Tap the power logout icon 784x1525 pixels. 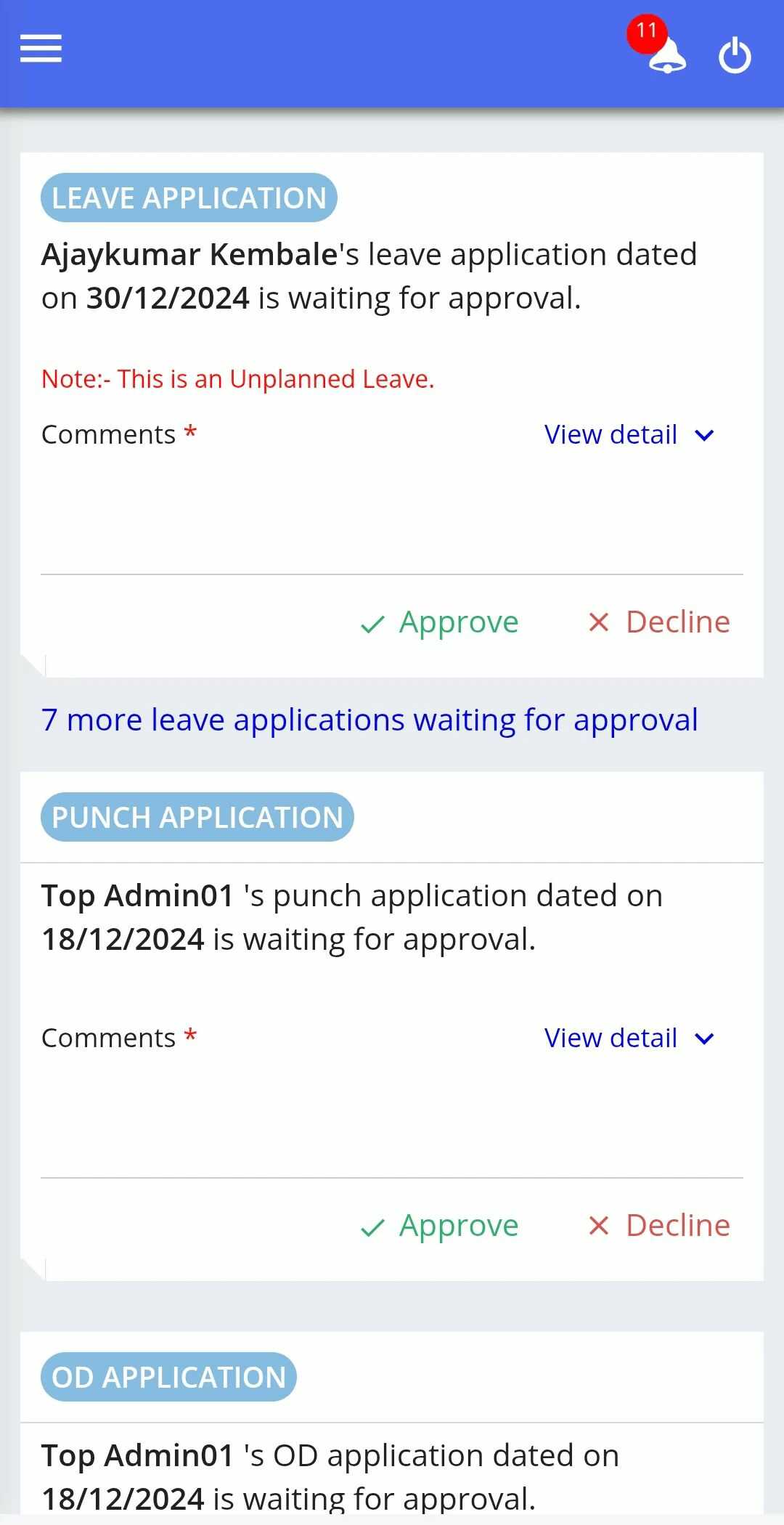(735, 55)
